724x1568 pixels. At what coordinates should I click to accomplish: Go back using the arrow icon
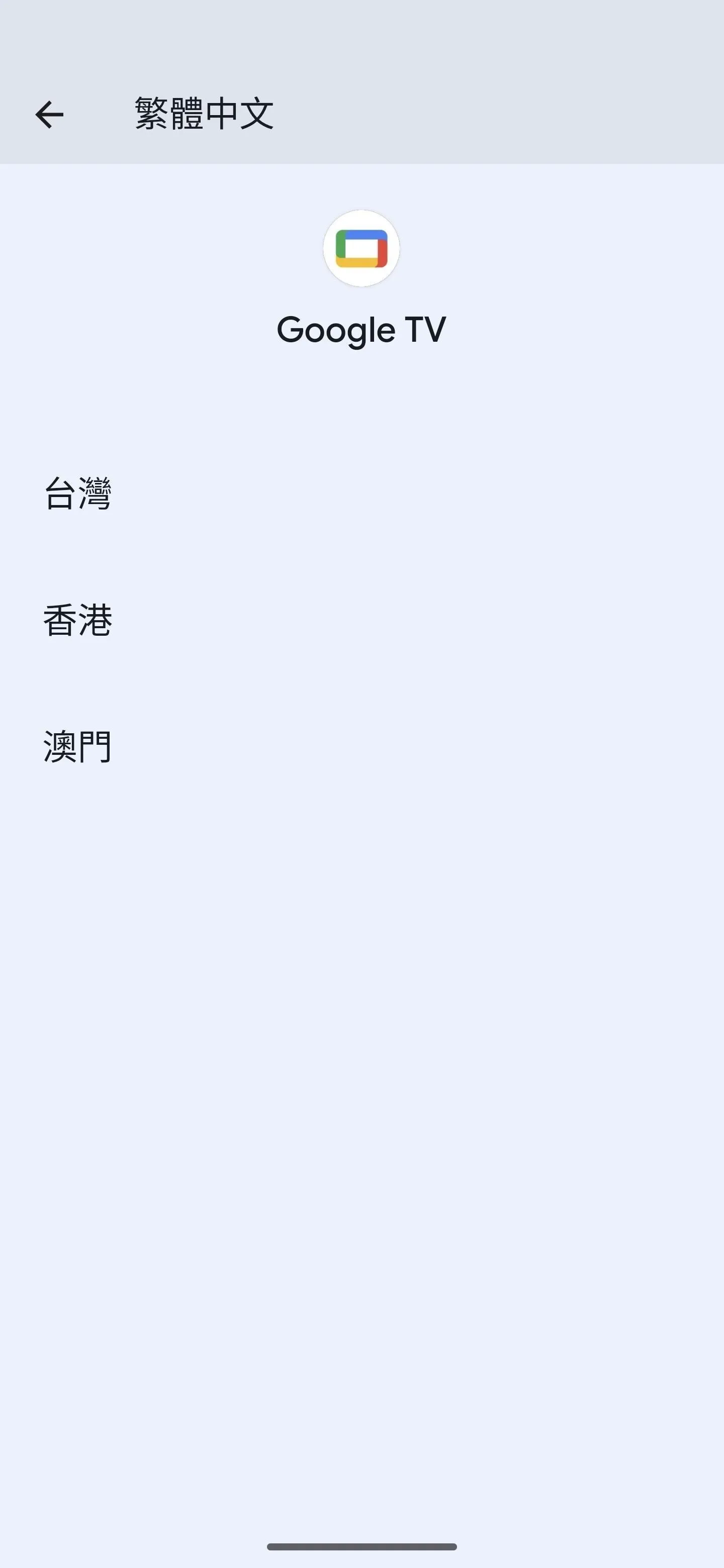(49, 115)
